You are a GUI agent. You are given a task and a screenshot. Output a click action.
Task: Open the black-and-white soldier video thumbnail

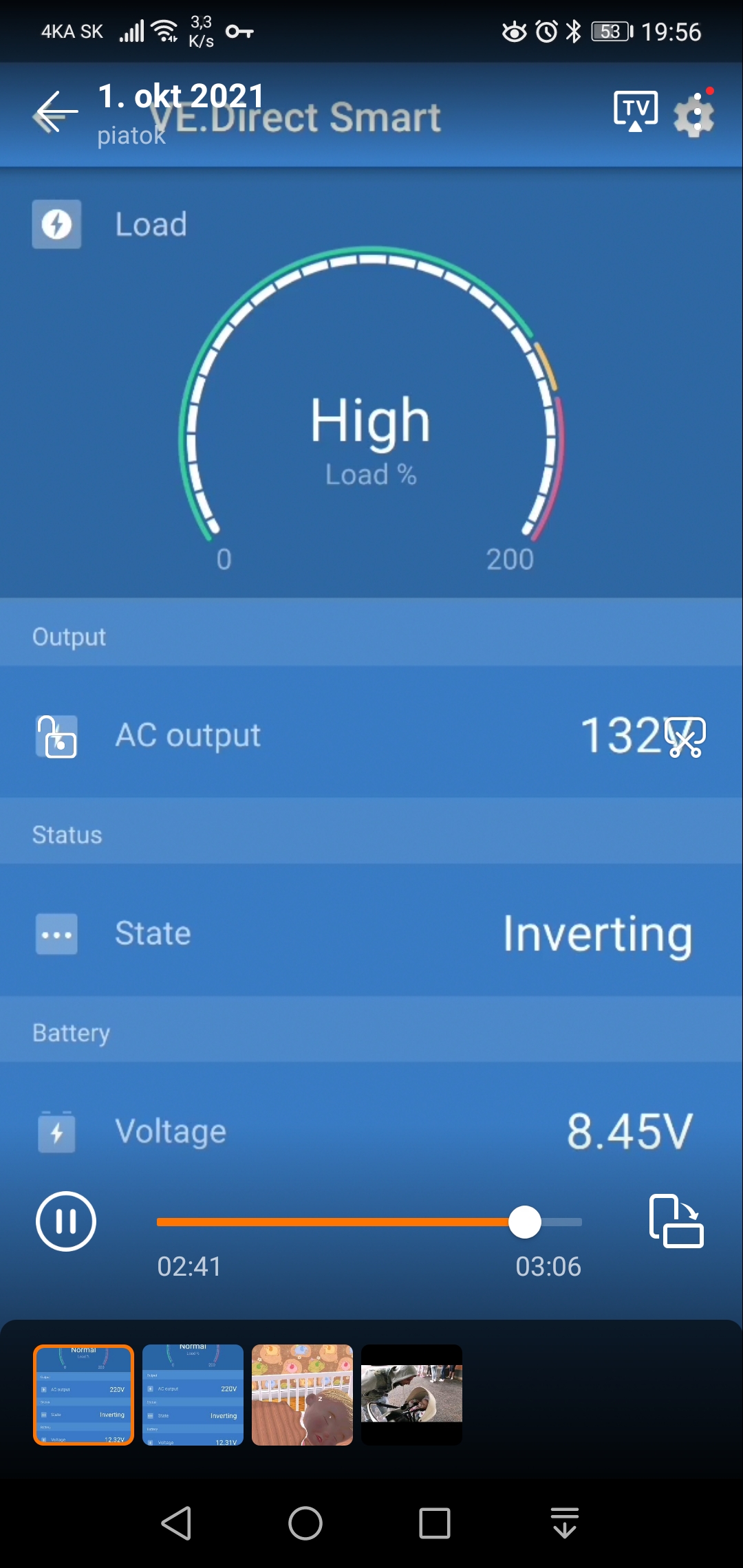411,1395
